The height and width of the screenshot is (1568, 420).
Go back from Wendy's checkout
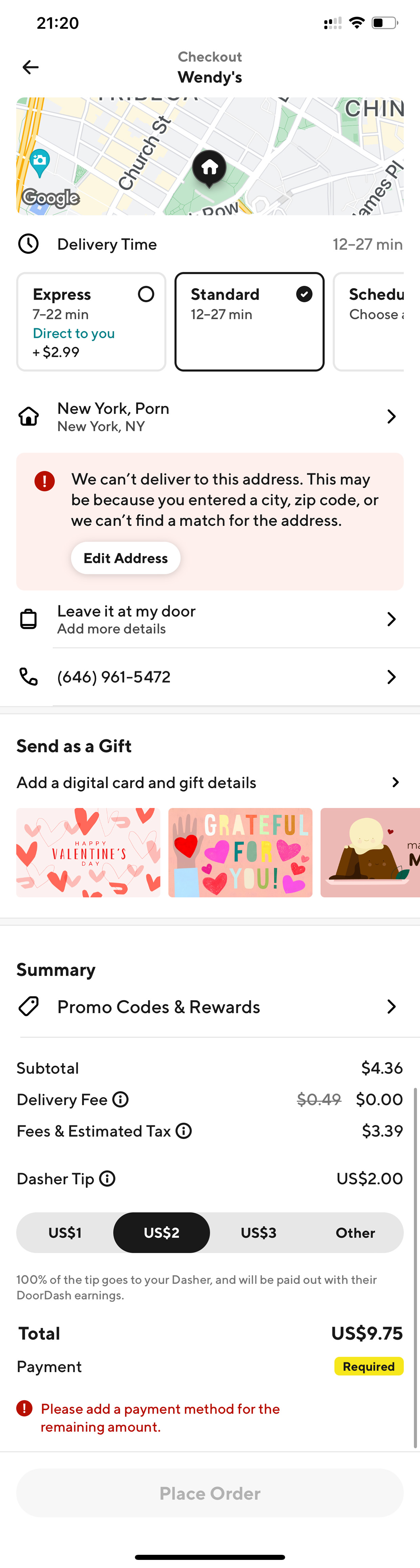(30, 67)
